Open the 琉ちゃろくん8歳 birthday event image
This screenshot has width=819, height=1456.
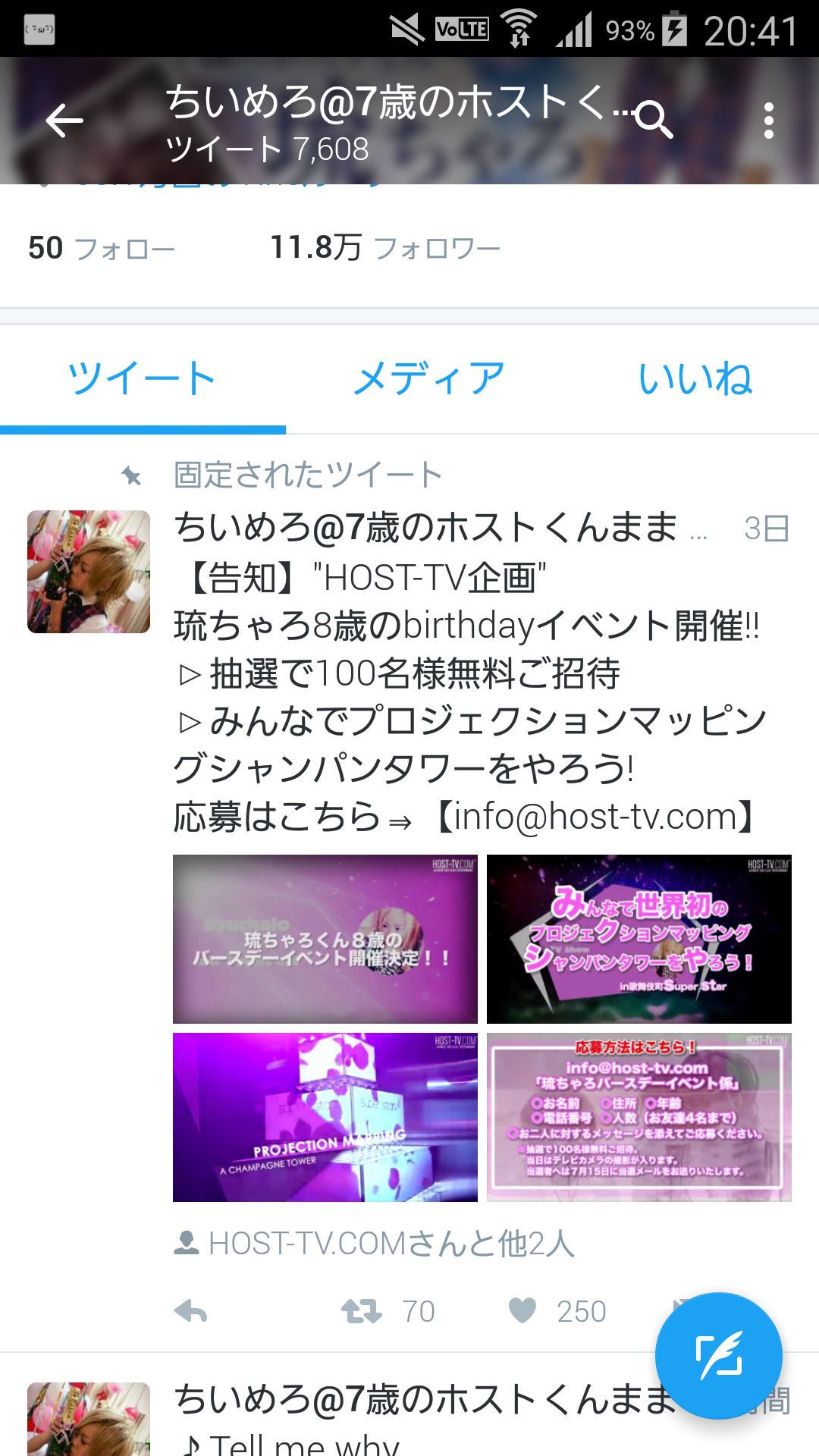pyautogui.click(x=325, y=939)
